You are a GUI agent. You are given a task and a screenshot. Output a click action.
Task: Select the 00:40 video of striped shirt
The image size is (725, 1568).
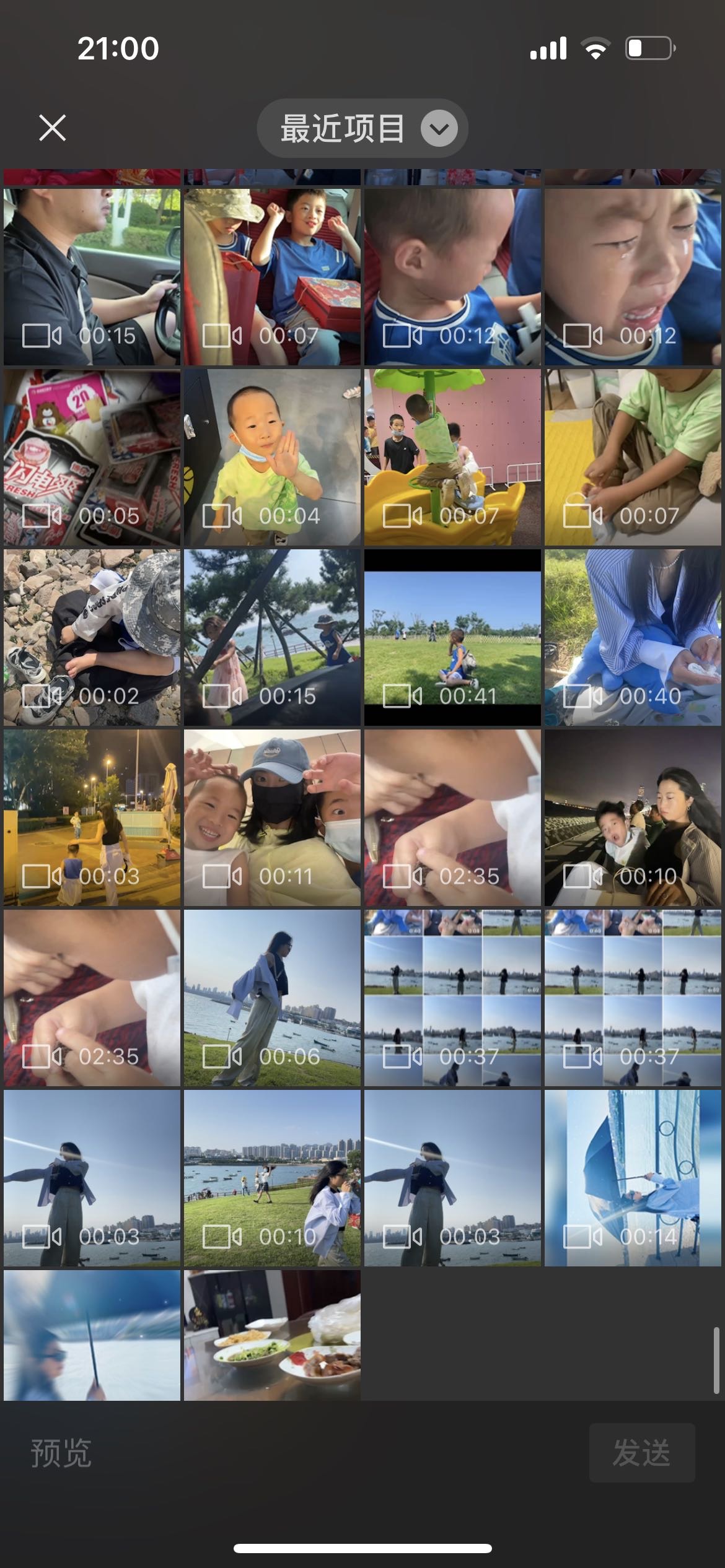[633, 637]
